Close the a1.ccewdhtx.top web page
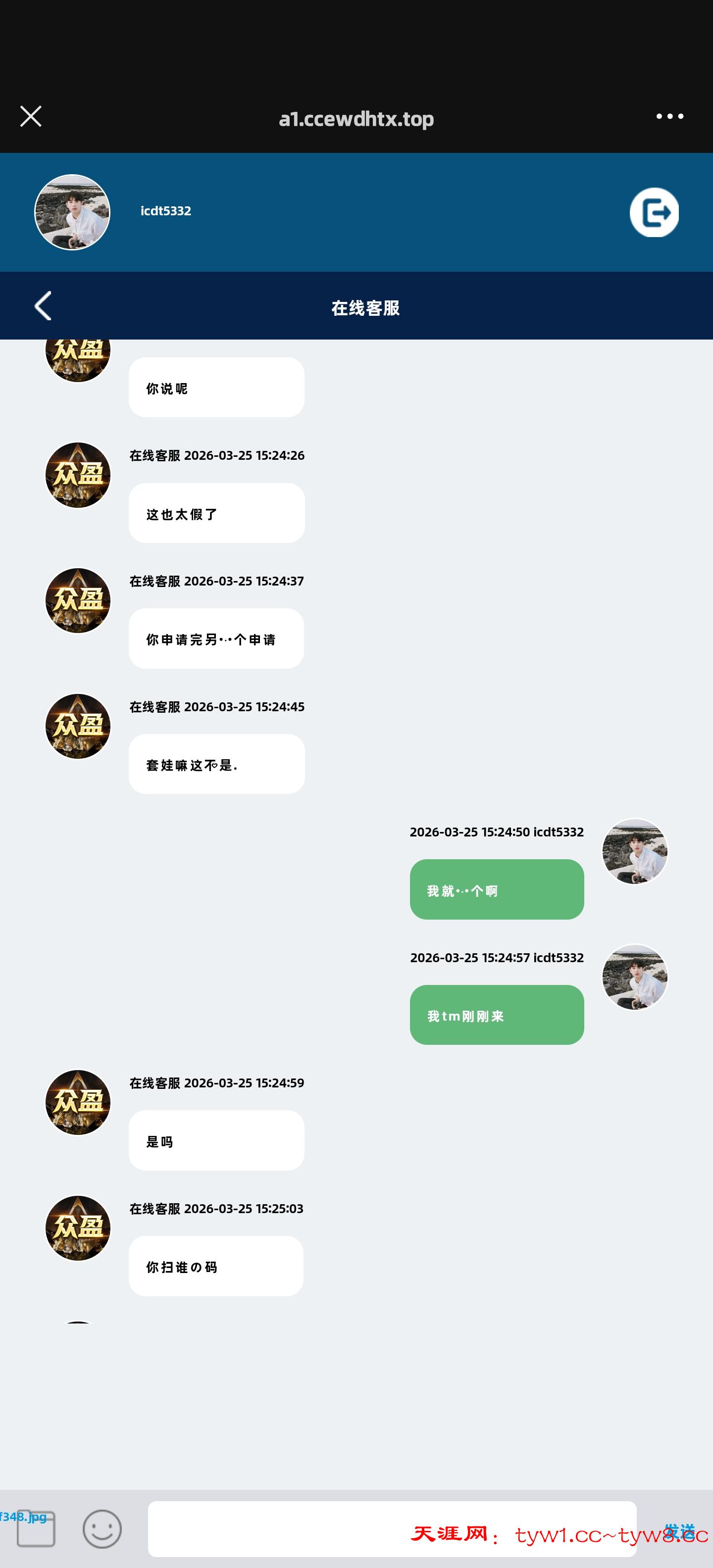Image resolution: width=713 pixels, height=1568 pixels. pos(30,116)
